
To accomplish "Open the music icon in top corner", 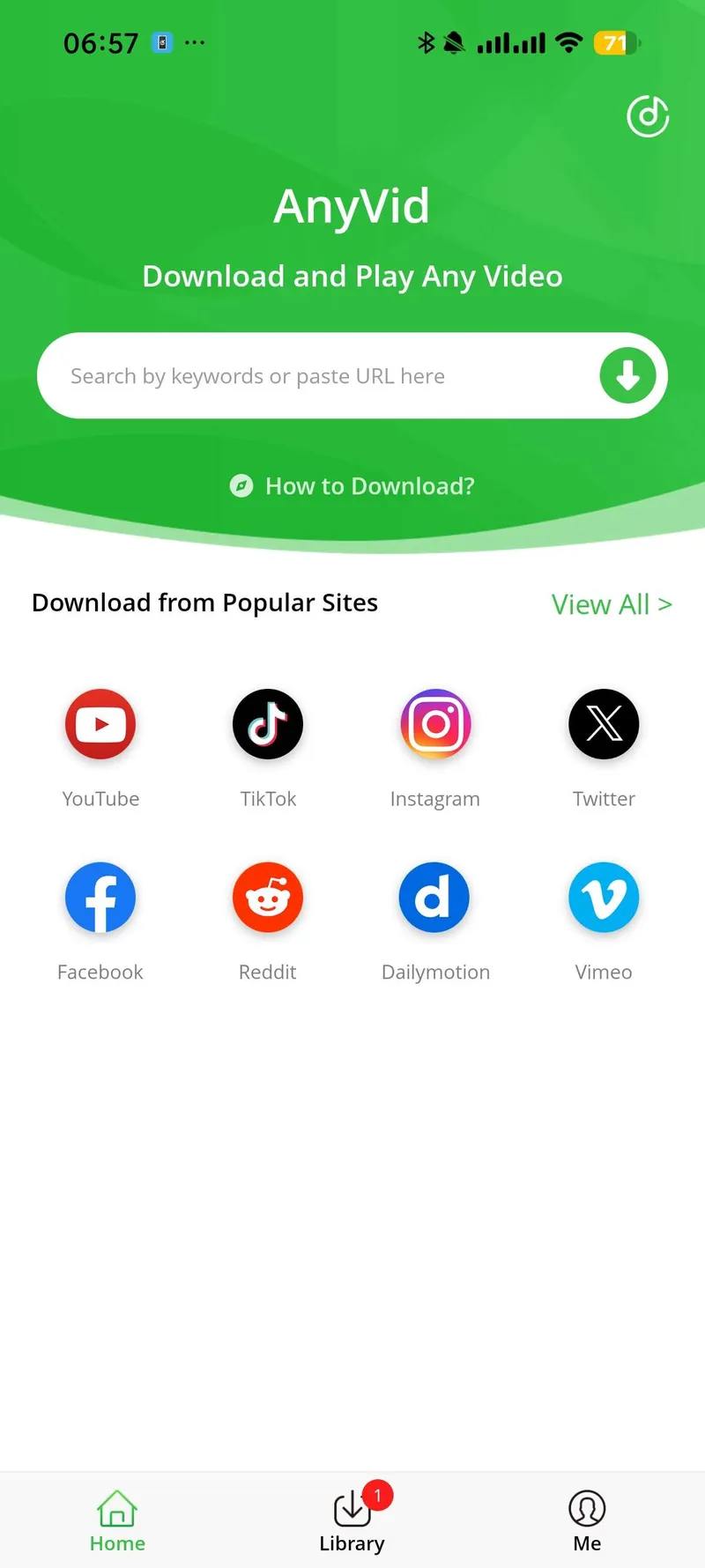I will (648, 116).
